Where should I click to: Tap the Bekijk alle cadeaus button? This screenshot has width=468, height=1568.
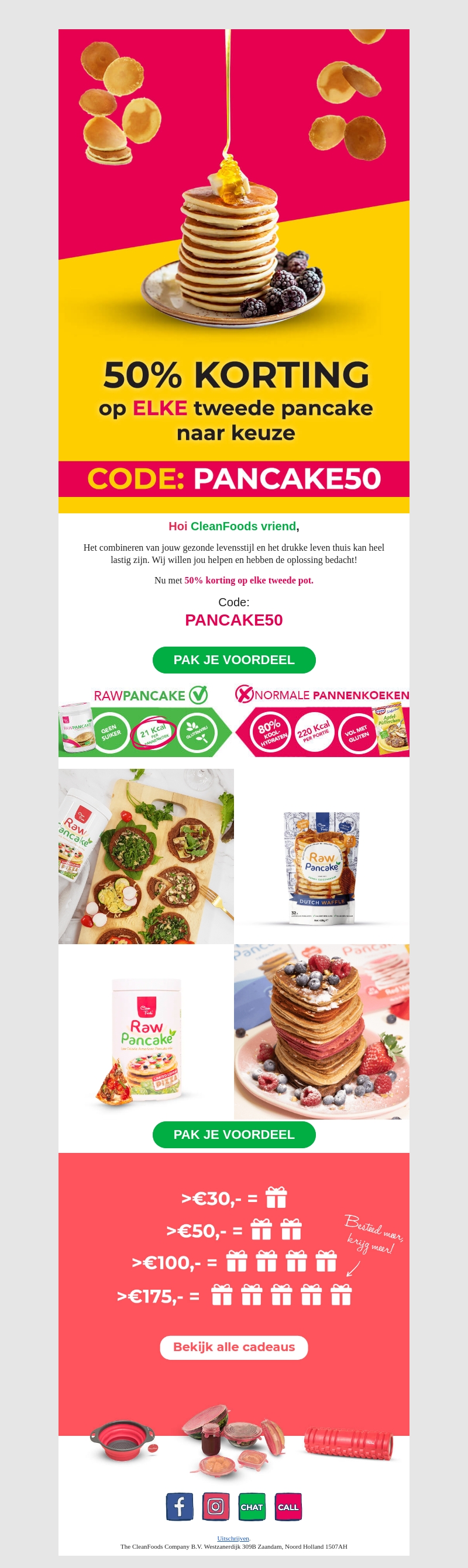pyautogui.click(x=234, y=1347)
